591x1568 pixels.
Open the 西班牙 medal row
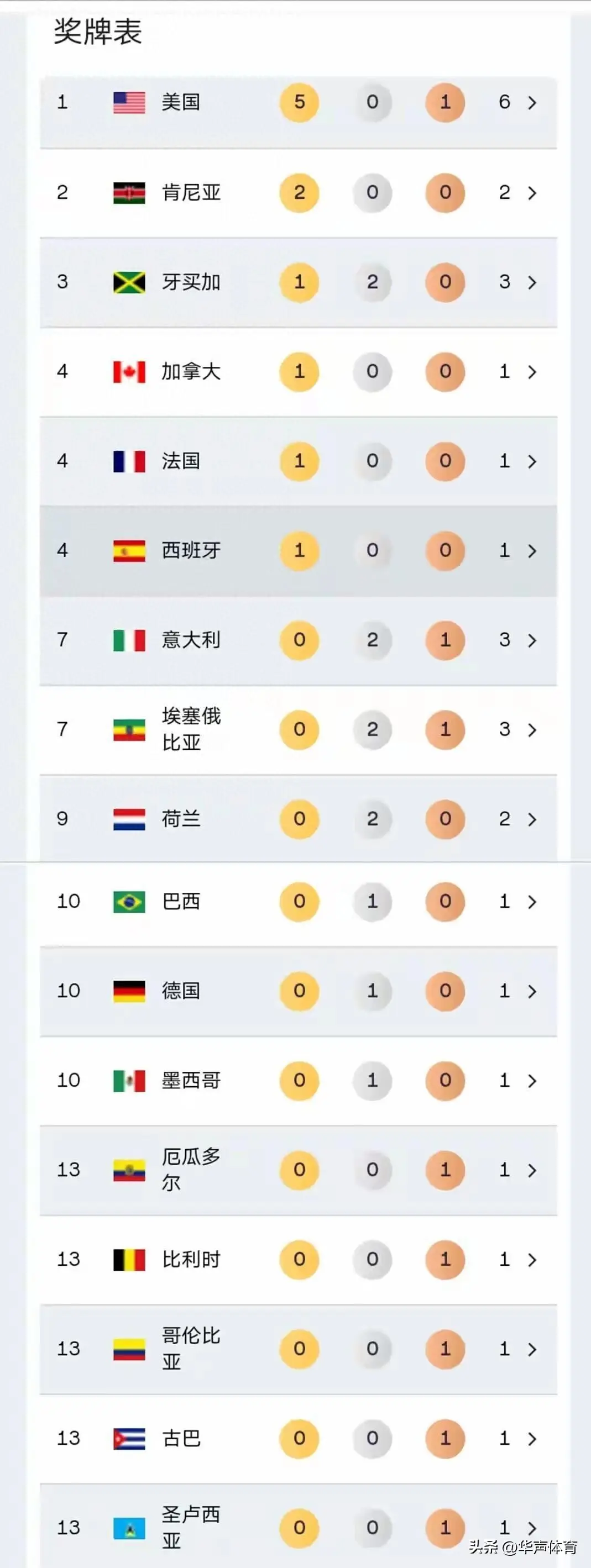[299, 551]
